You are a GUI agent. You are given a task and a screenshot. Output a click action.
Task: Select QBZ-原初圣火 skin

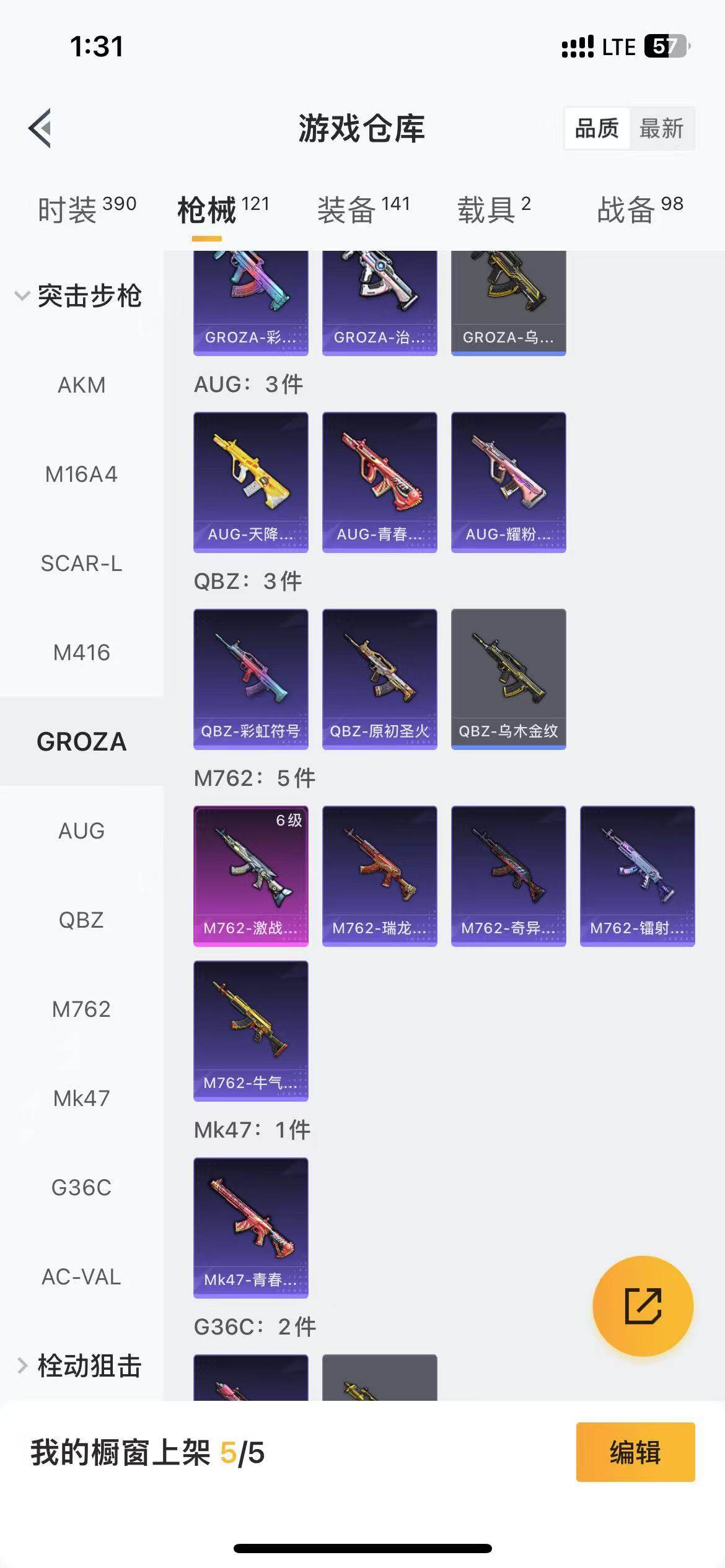coord(380,679)
